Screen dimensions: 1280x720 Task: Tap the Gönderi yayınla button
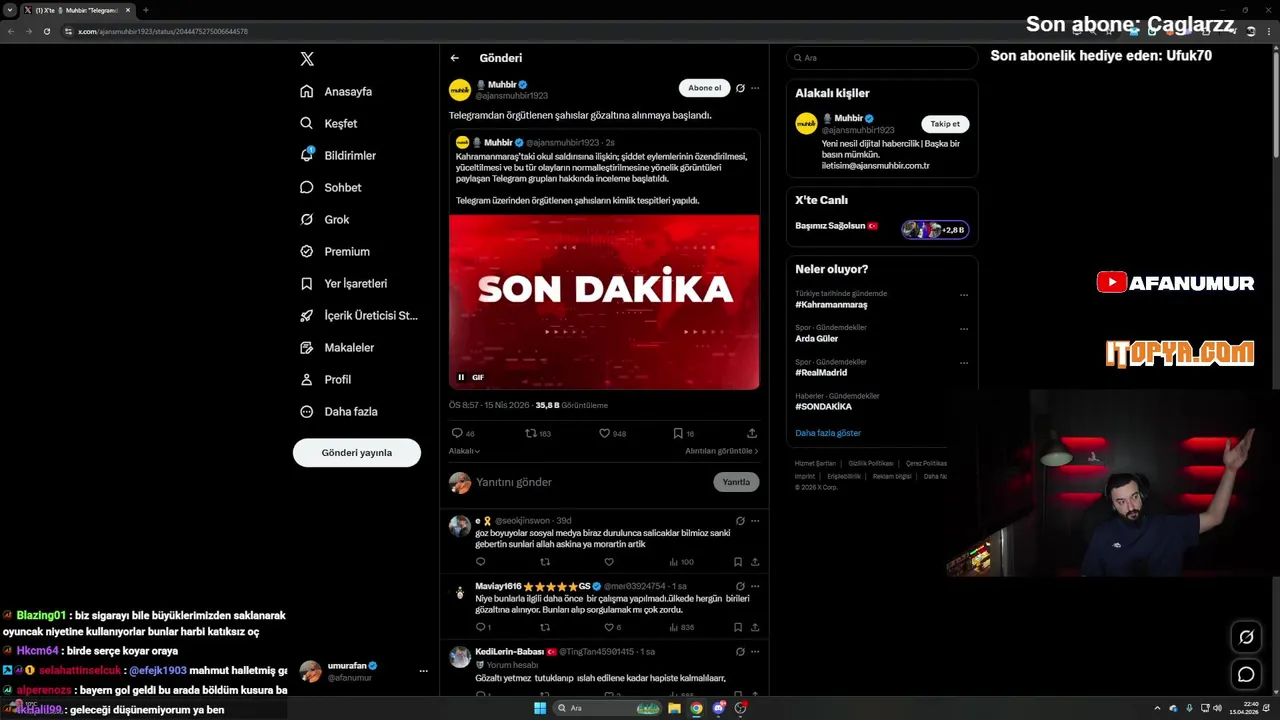[357, 452]
